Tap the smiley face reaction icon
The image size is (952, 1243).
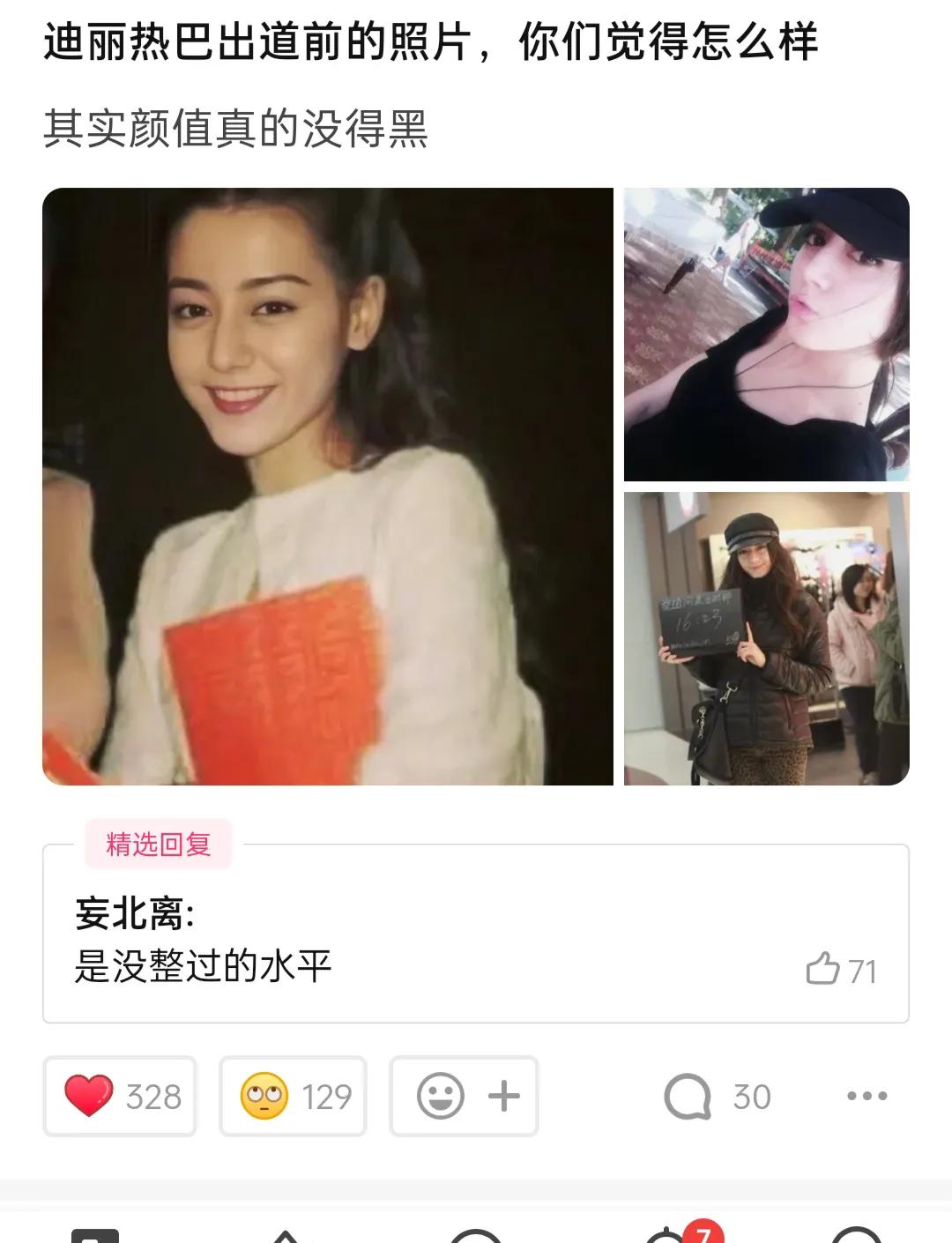(438, 1096)
